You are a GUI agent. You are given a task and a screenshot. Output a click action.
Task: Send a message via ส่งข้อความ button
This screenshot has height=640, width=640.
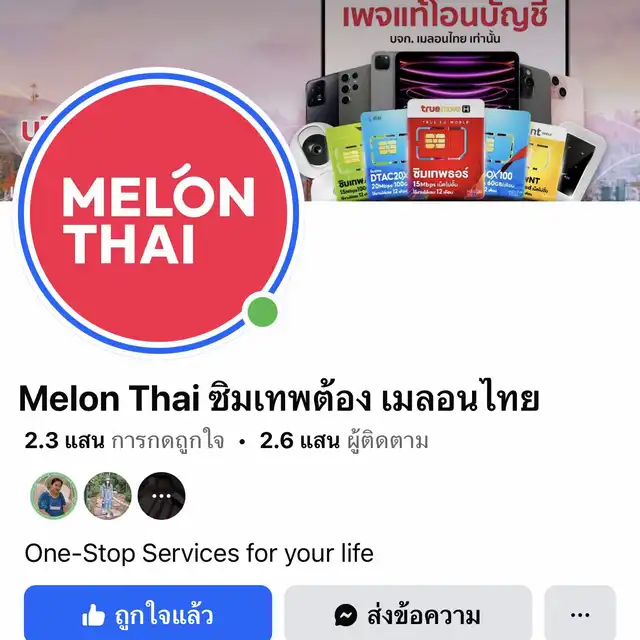pyautogui.click(x=408, y=613)
